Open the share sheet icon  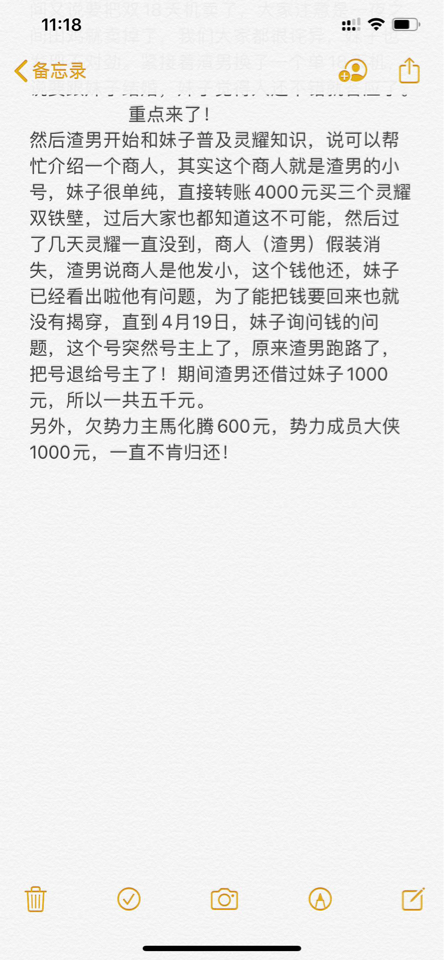tap(409, 70)
